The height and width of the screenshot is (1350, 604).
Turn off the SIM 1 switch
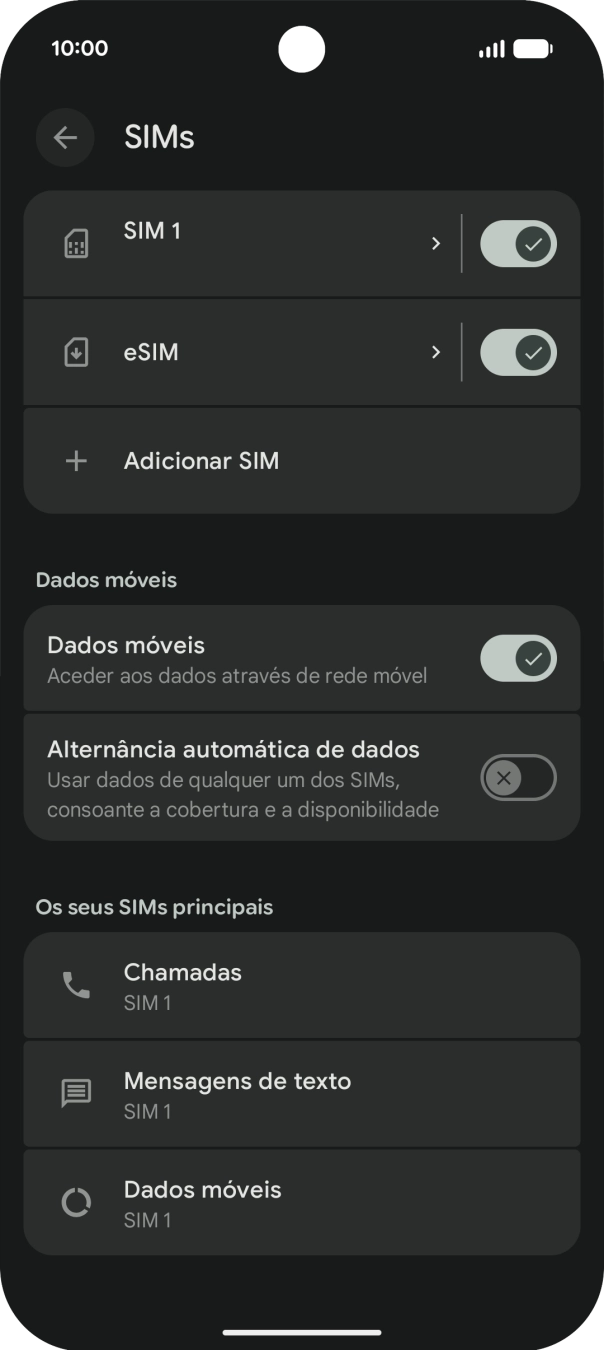coord(518,244)
